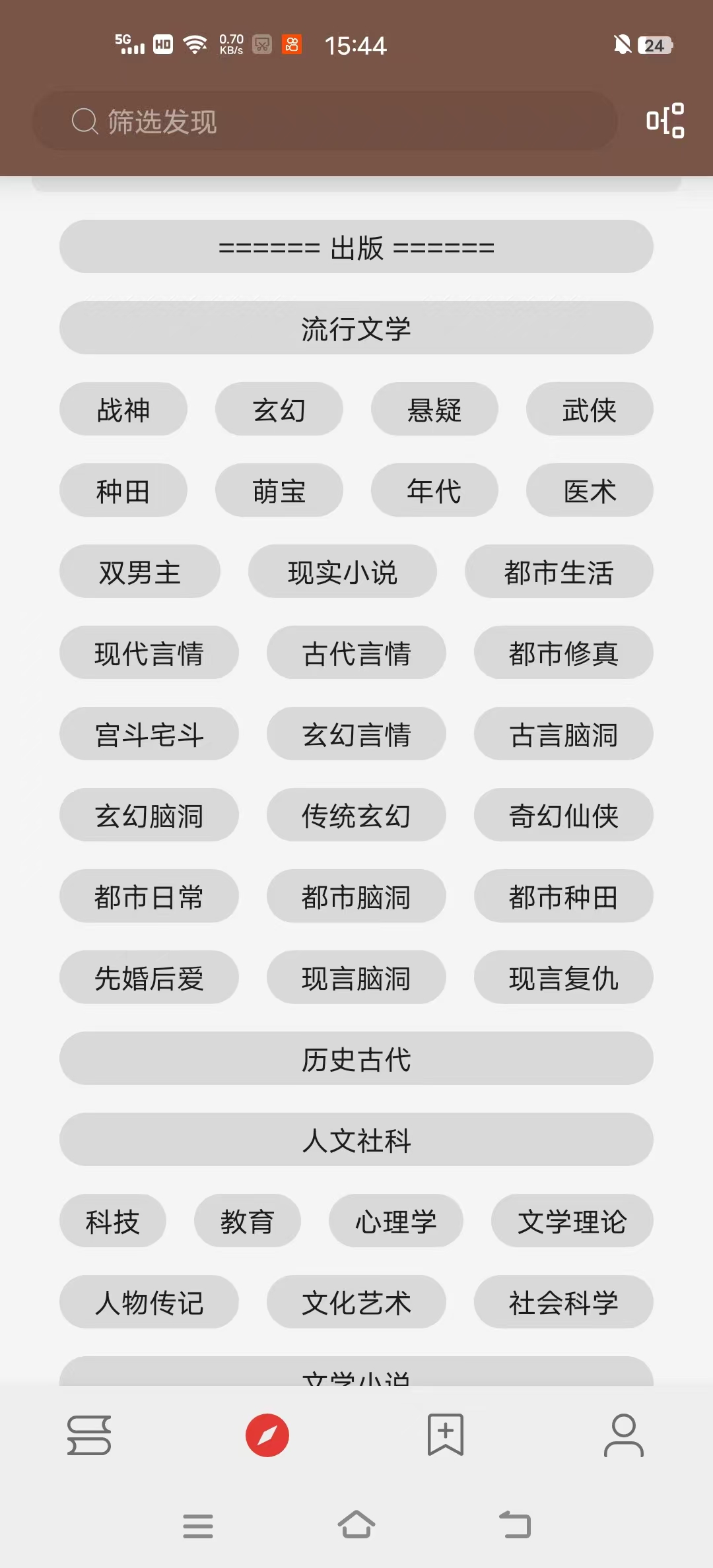713x1568 pixels.
Task: Switch to the bookshelf tab
Action: point(89,1435)
